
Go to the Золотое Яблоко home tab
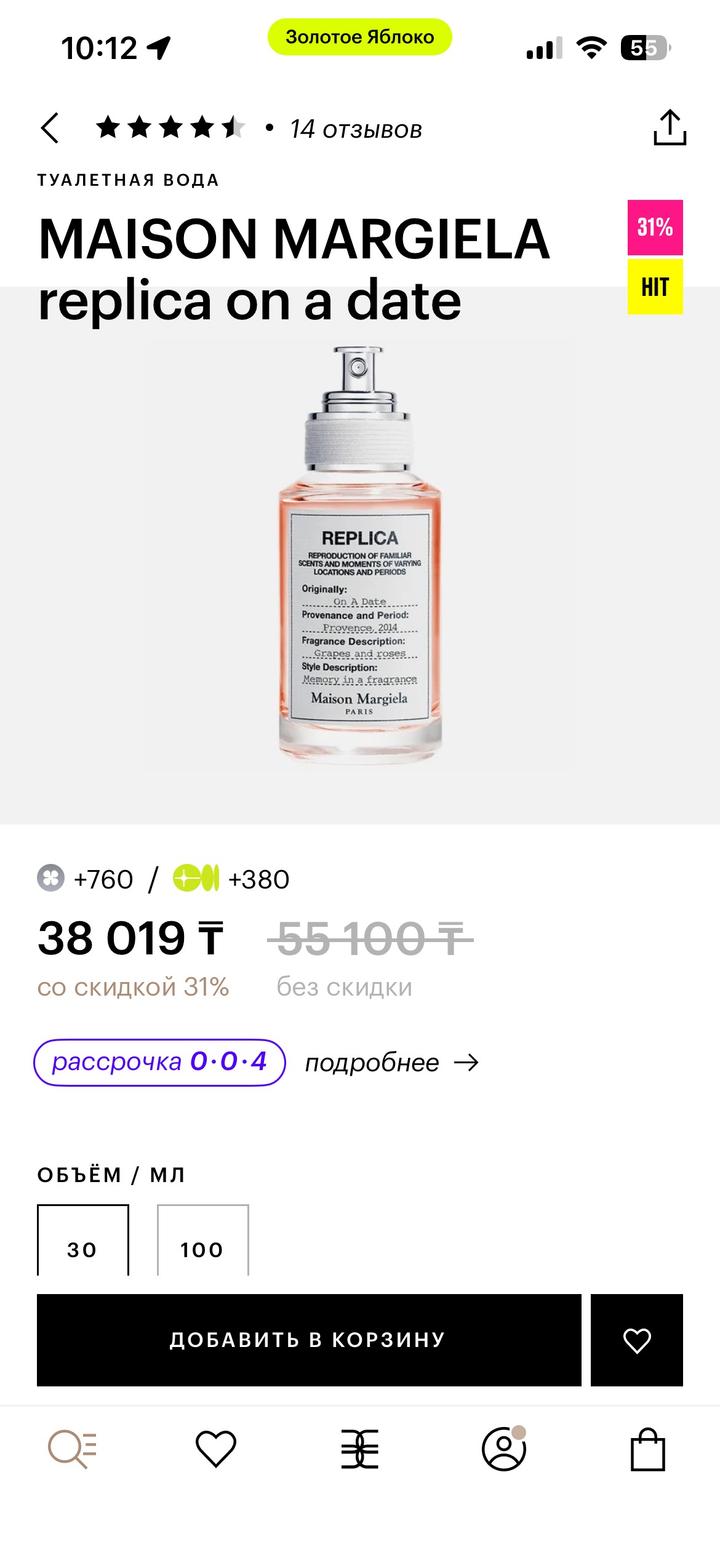tap(360, 1449)
